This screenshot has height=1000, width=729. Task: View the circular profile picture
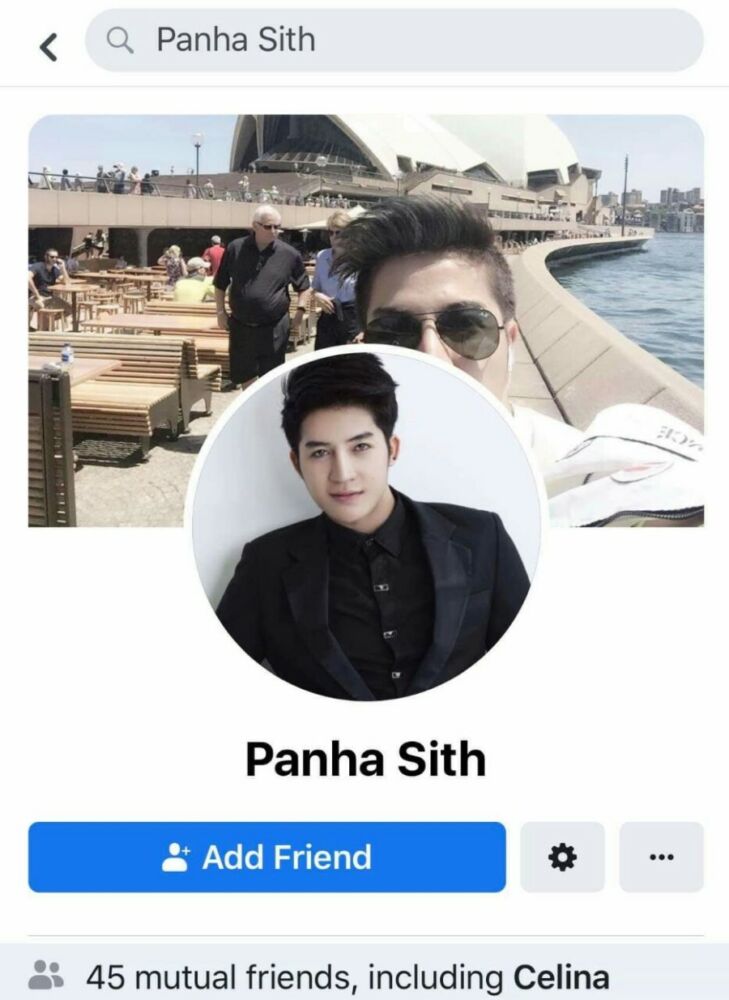(367, 523)
